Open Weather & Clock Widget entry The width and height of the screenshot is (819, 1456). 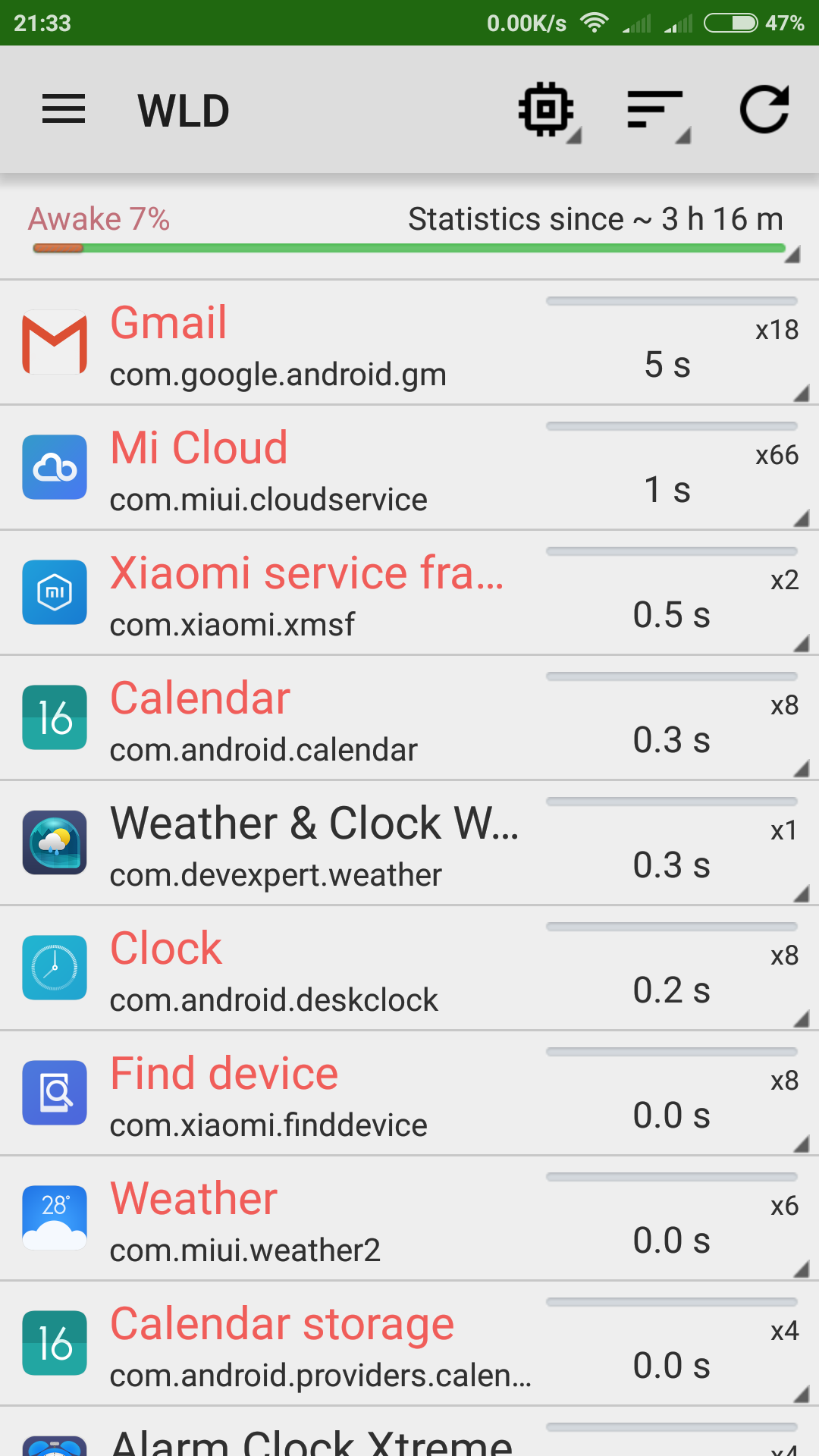tap(409, 843)
